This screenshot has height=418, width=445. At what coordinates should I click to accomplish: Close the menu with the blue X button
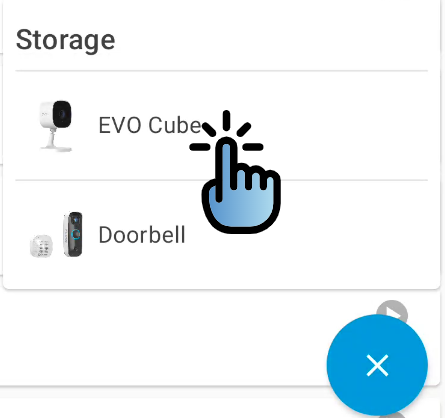coord(377,365)
